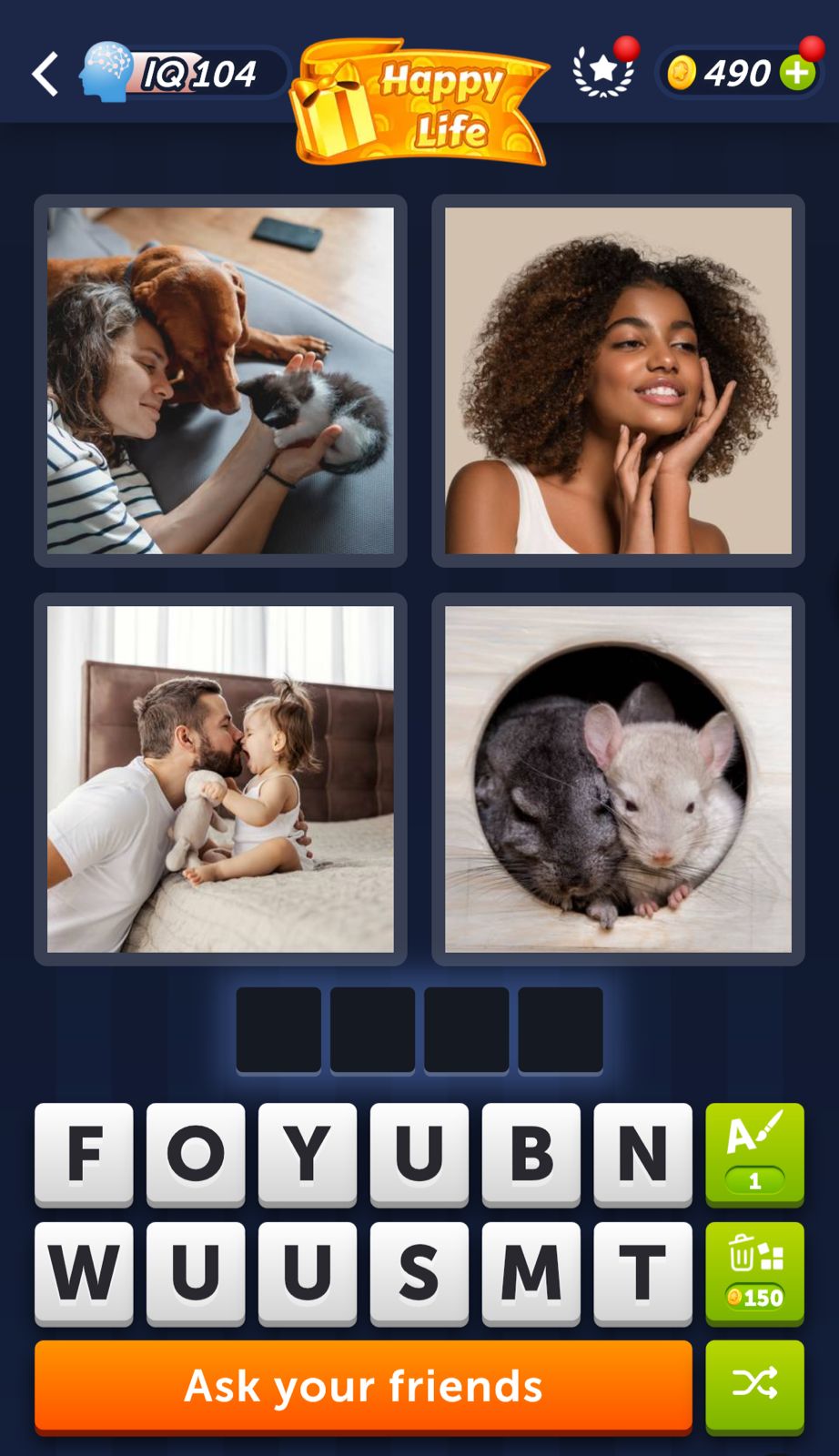The width and height of the screenshot is (839, 1456).
Task: Tap the letter M tile
Action: click(531, 1272)
